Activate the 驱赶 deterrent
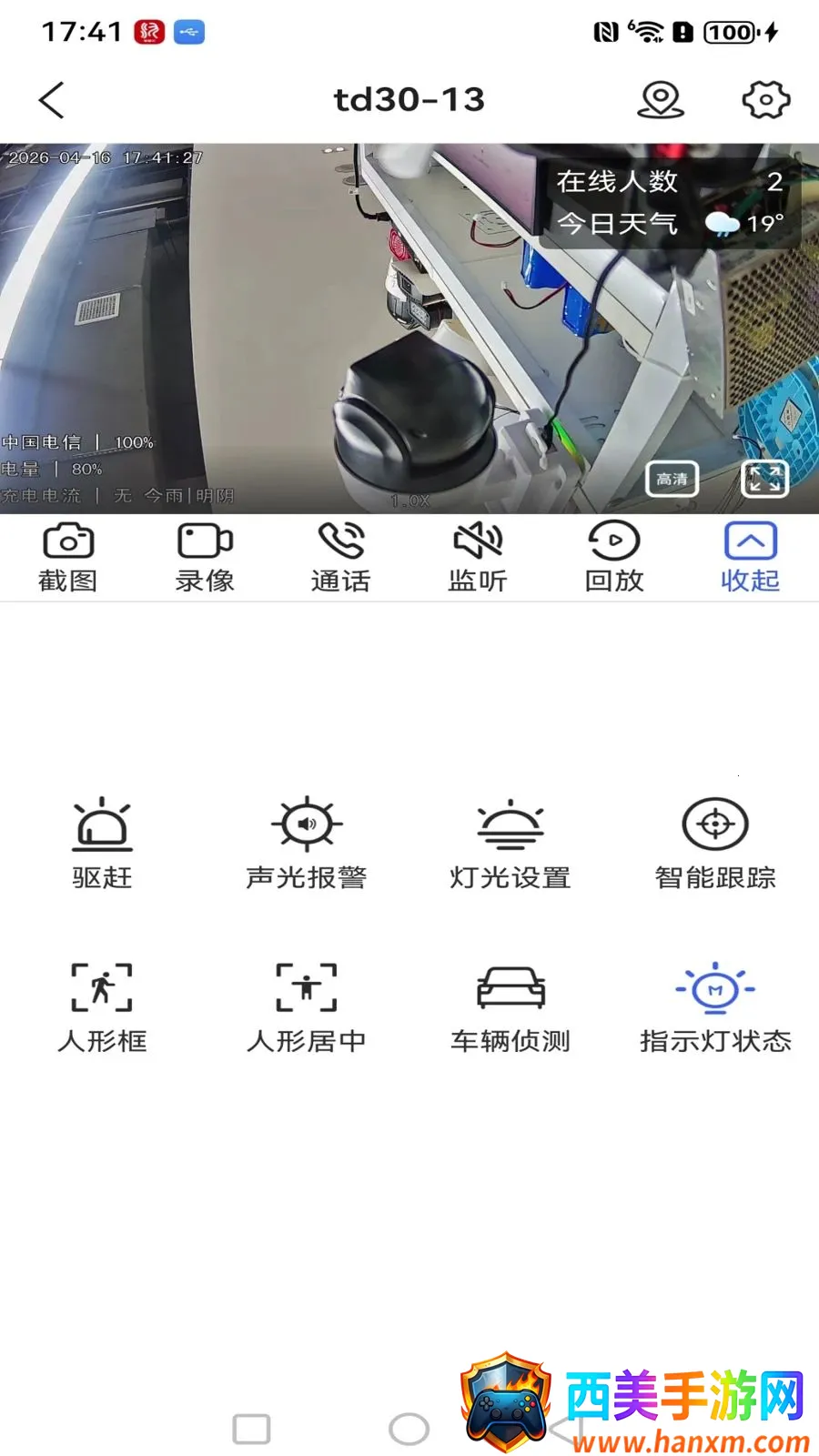Image resolution: width=819 pixels, height=1456 pixels. [102, 844]
